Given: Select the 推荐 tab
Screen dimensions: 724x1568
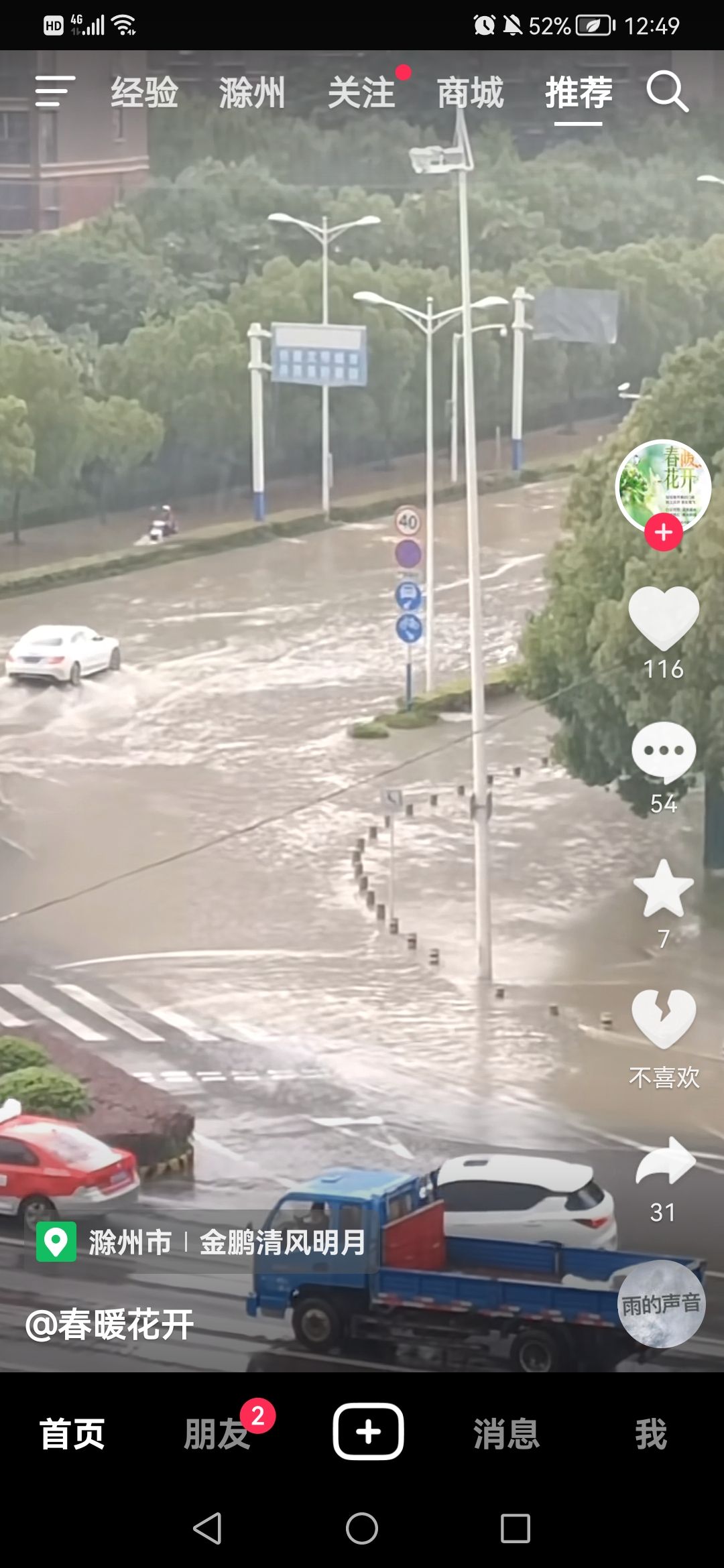Looking at the screenshot, I should tap(578, 92).
